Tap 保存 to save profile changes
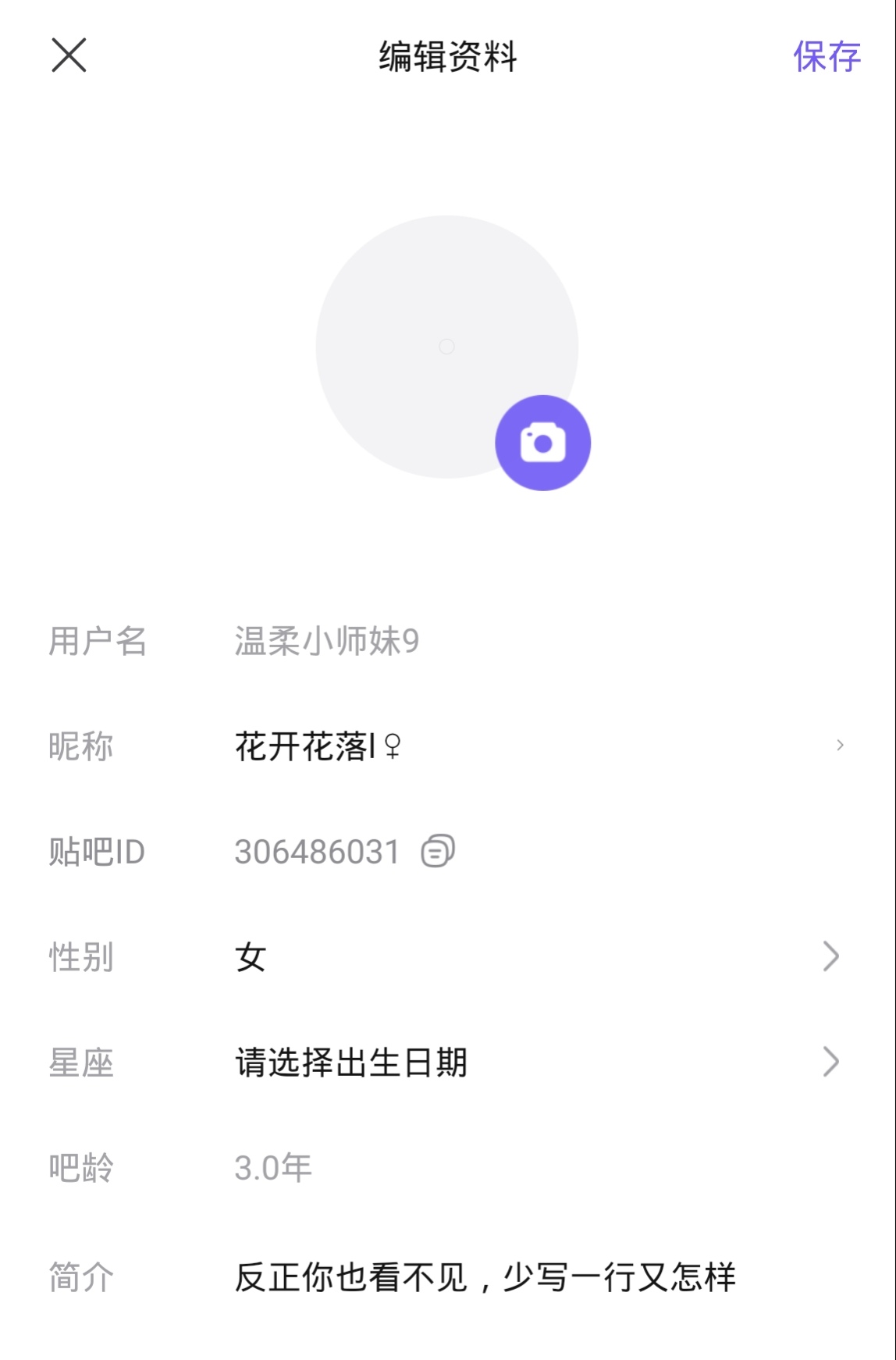 click(x=827, y=57)
